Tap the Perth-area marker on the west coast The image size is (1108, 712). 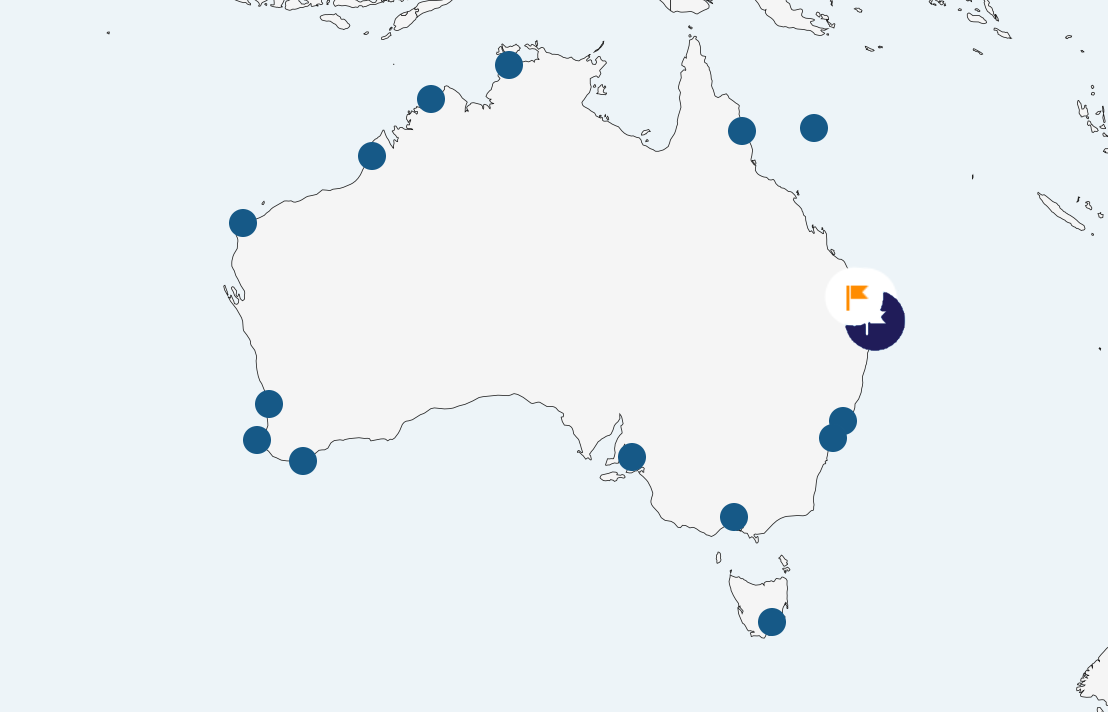[269, 404]
